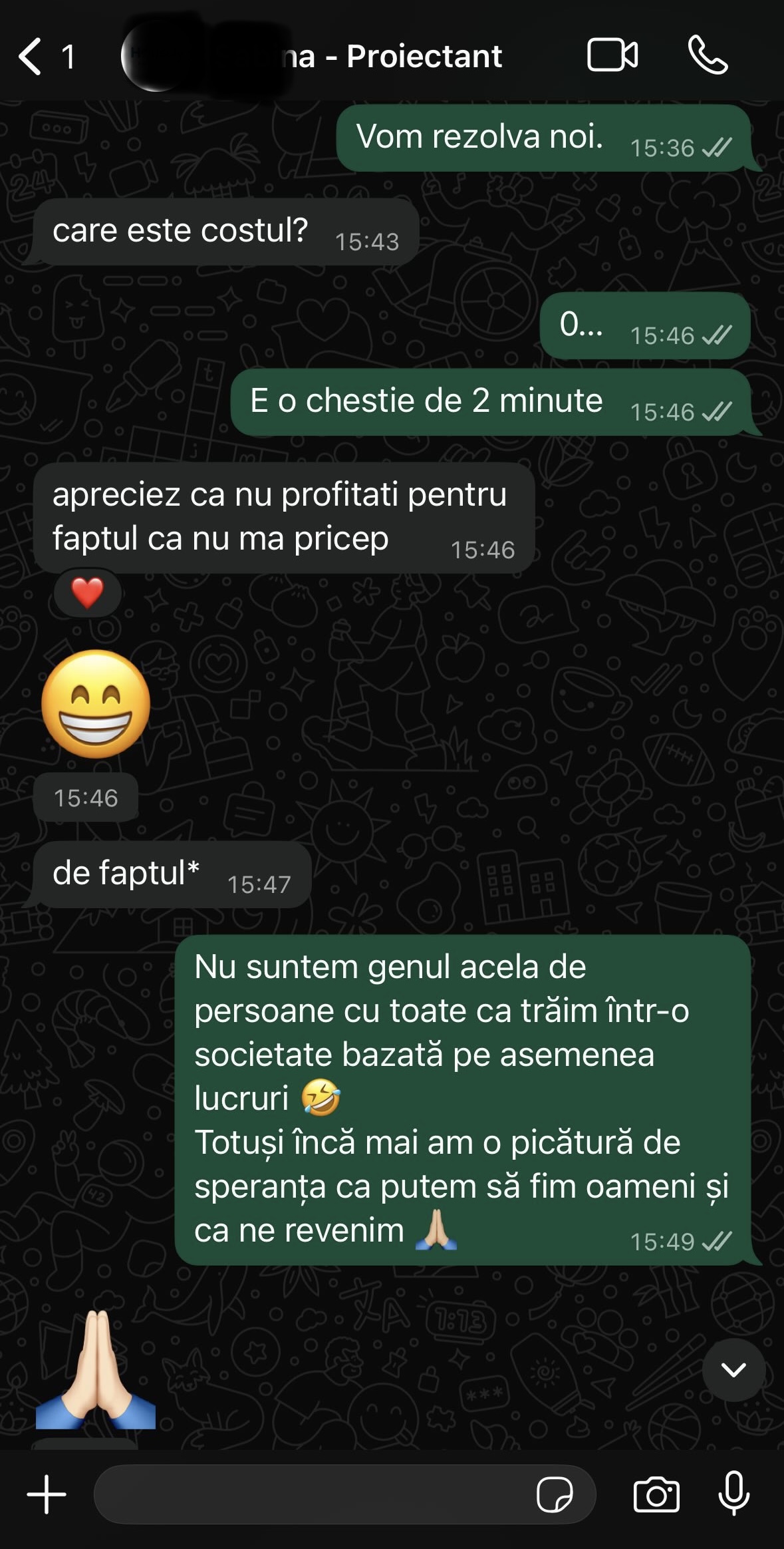
Task: Go back to the chats list
Action: (x=31, y=56)
